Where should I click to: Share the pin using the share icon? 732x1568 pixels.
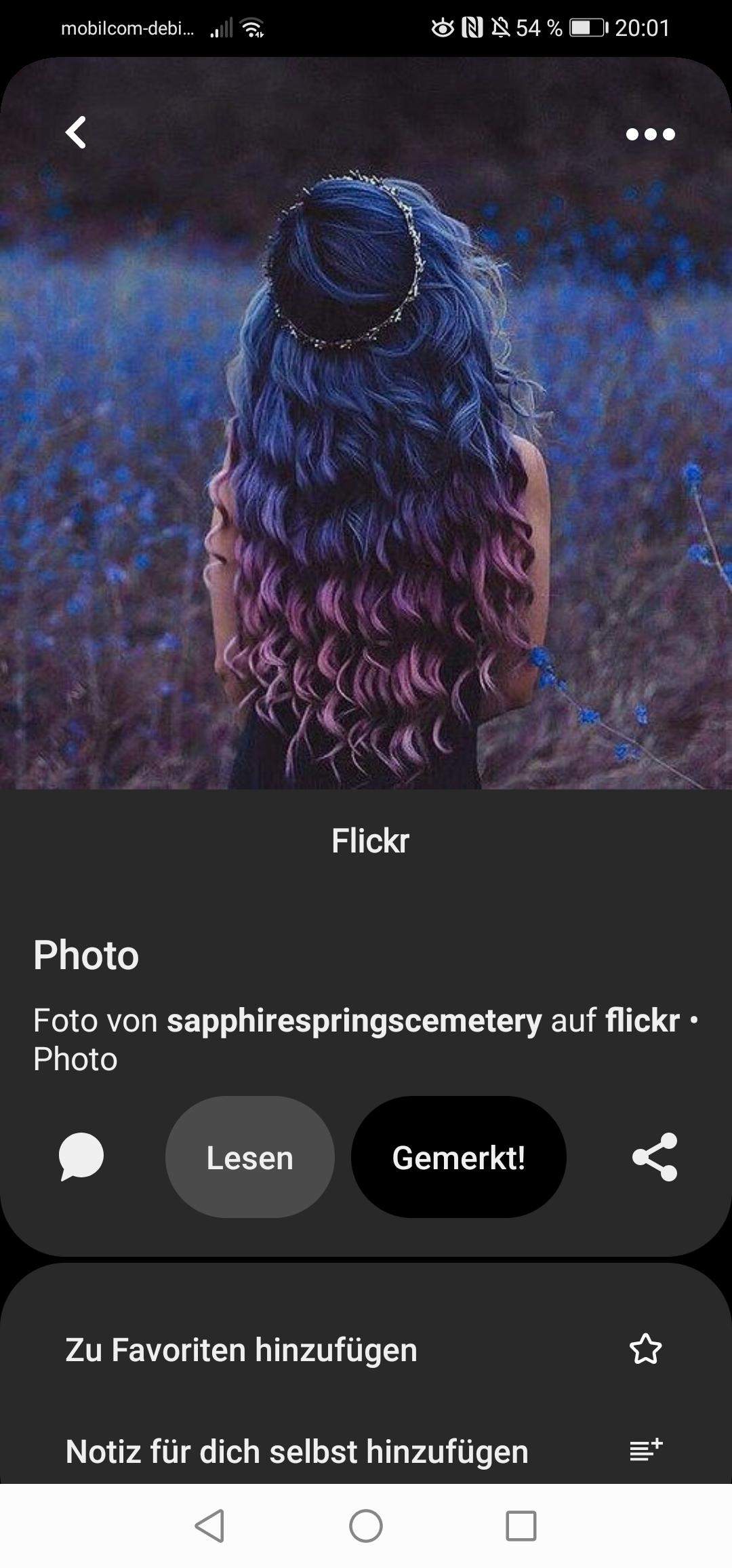pyautogui.click(x=653, y=1158)
